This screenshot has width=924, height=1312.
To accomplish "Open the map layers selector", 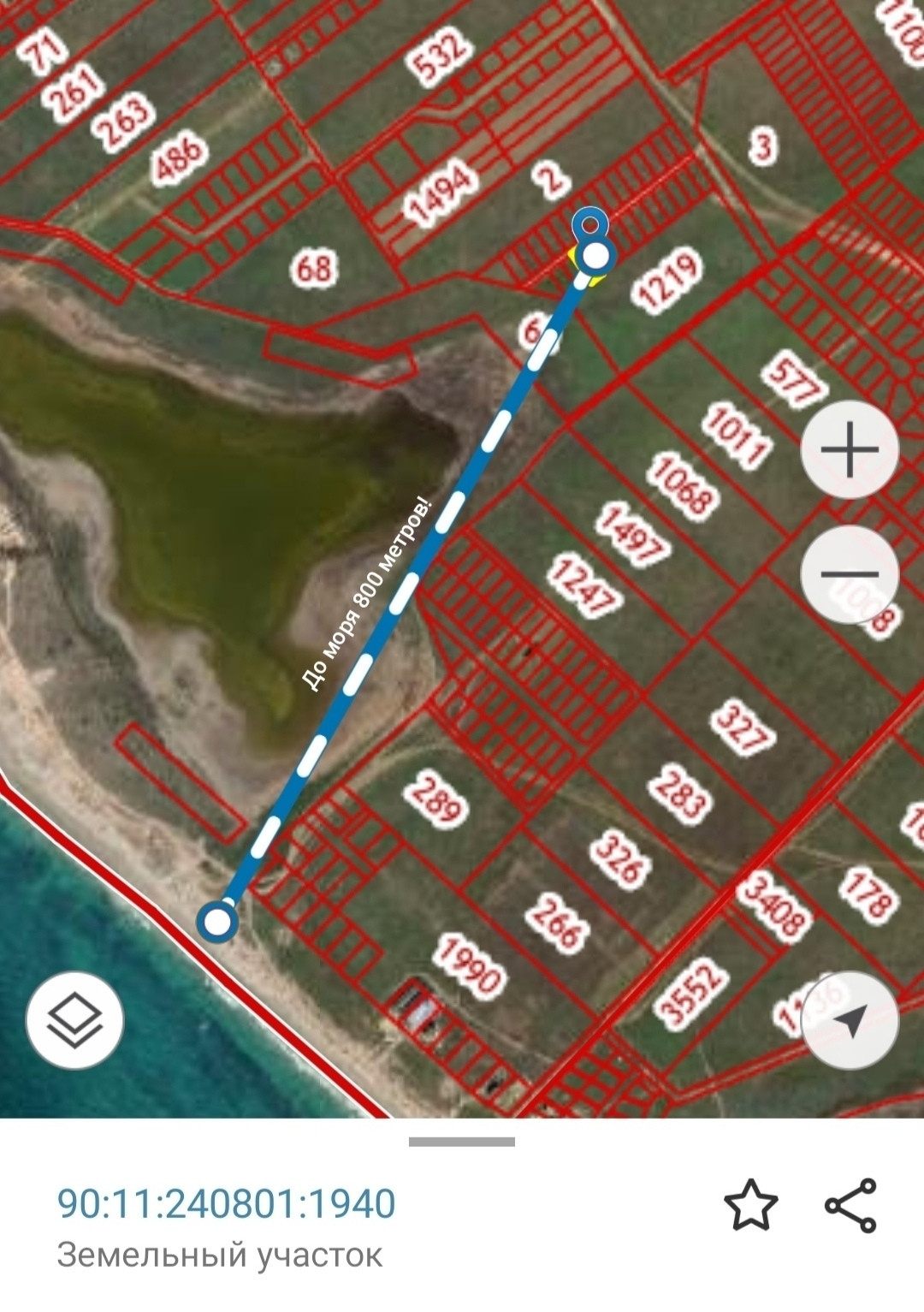I will [x=75, y=1020].
